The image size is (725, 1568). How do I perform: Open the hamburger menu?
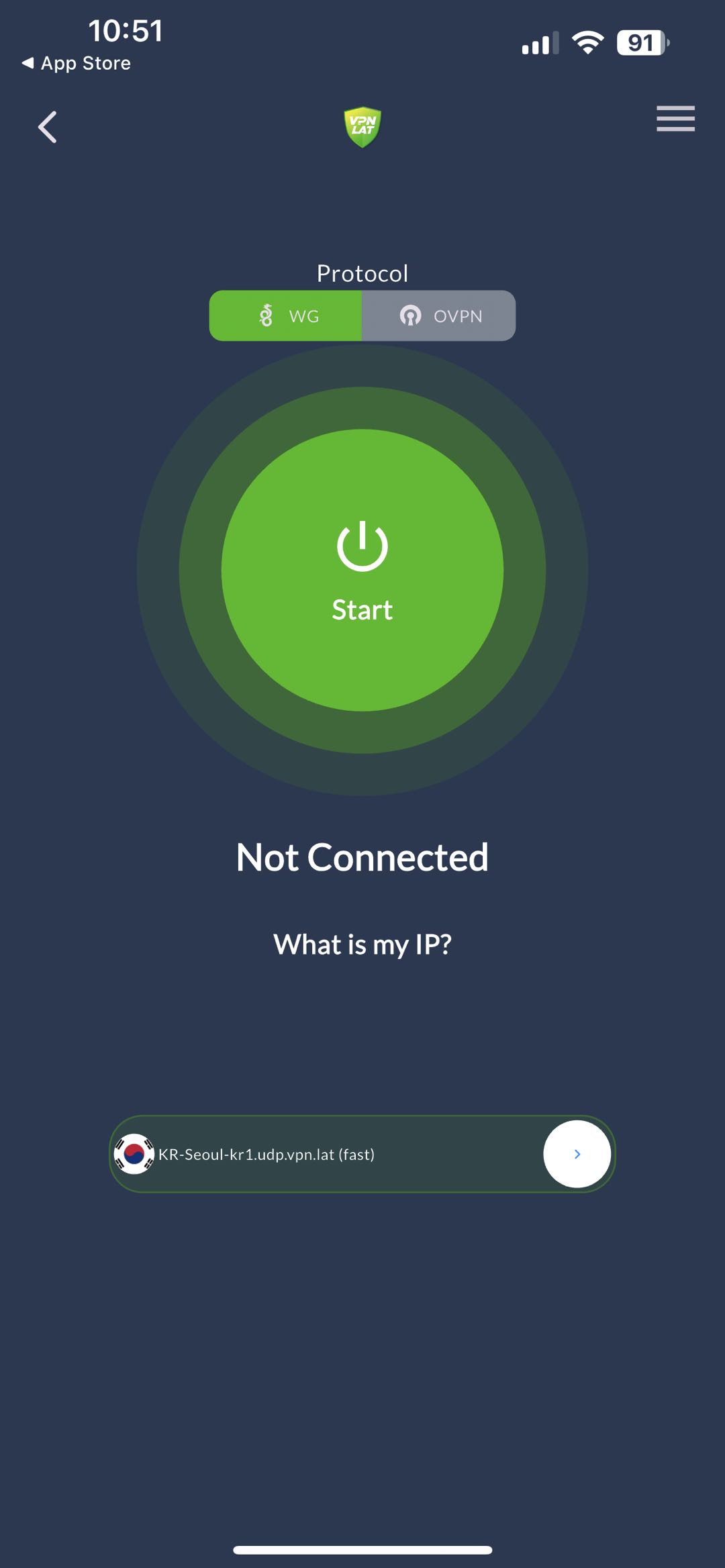pyautogui.click(x=675, y=119)
